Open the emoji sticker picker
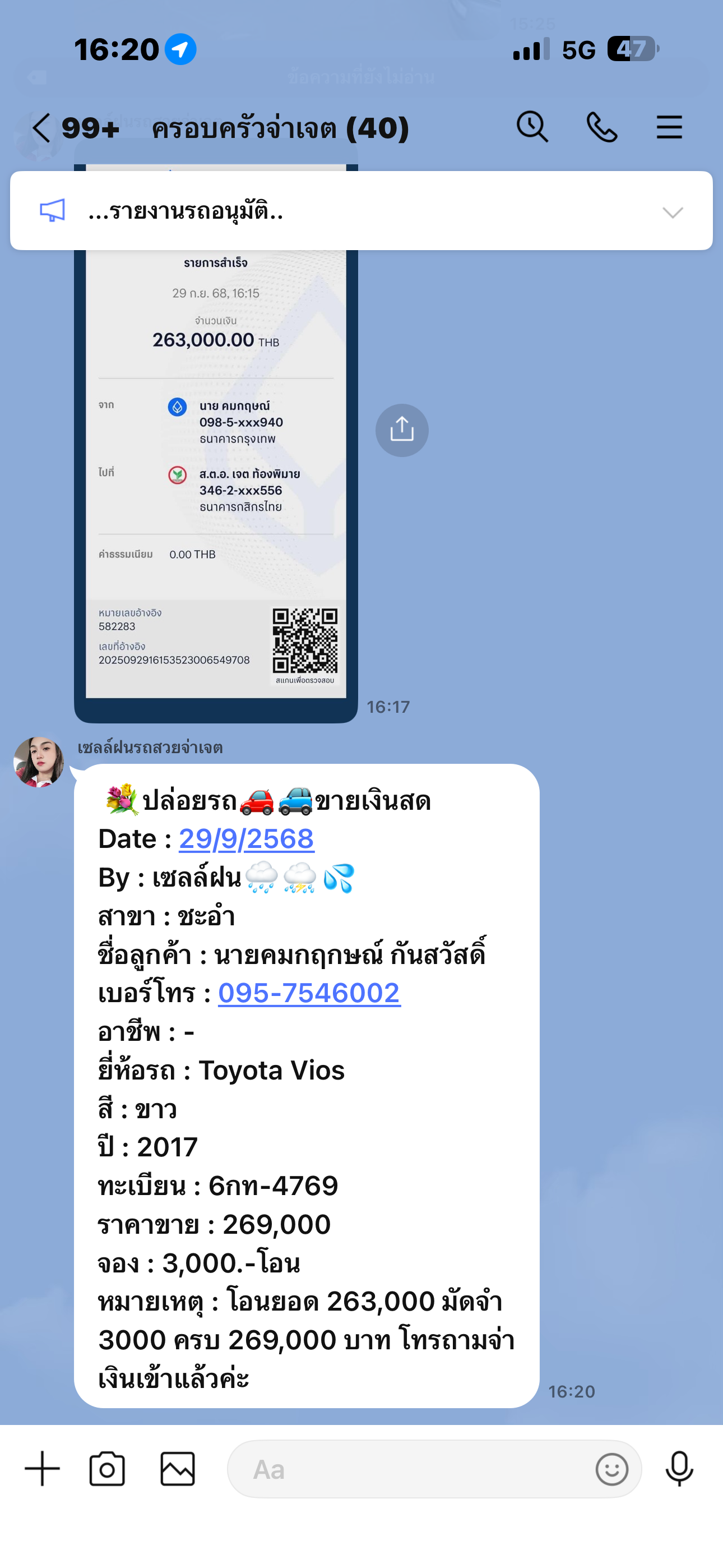723x1568 pixels. pos(611,1469)
